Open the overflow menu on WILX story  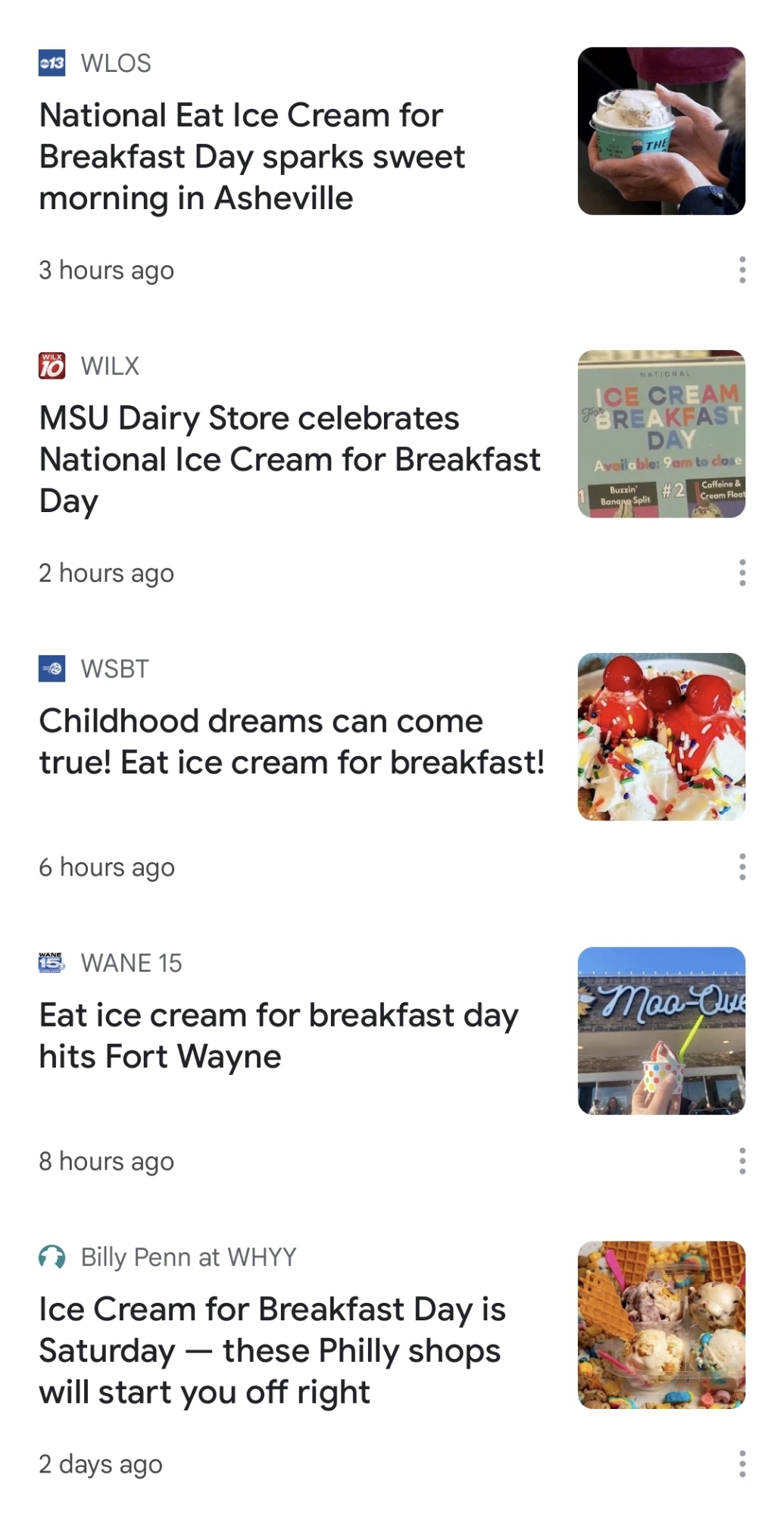pyautogui.click(x=742, y=573)
